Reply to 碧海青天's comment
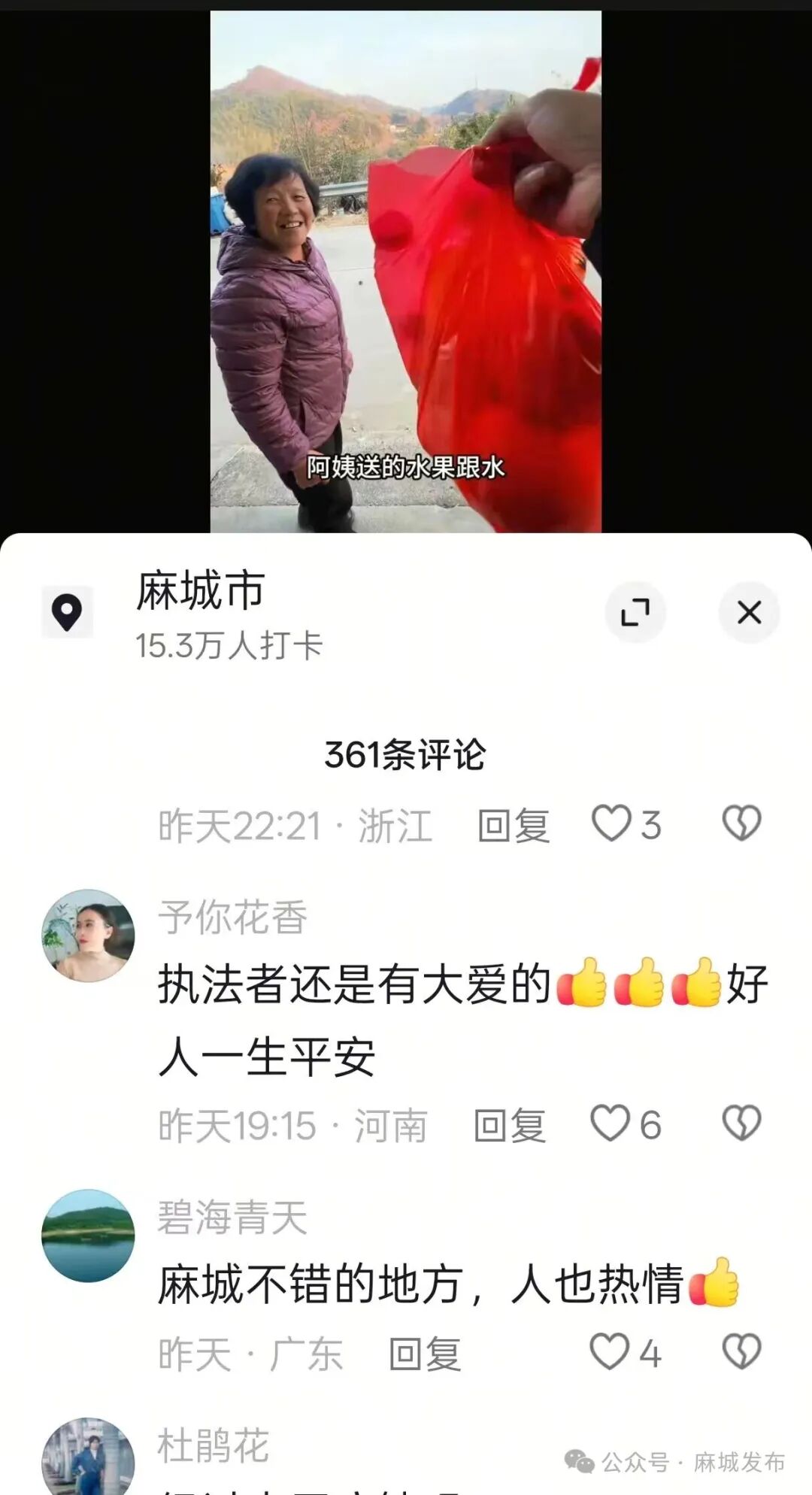The width and height of the screenshot is (812, 1495). click(425, 1354)
